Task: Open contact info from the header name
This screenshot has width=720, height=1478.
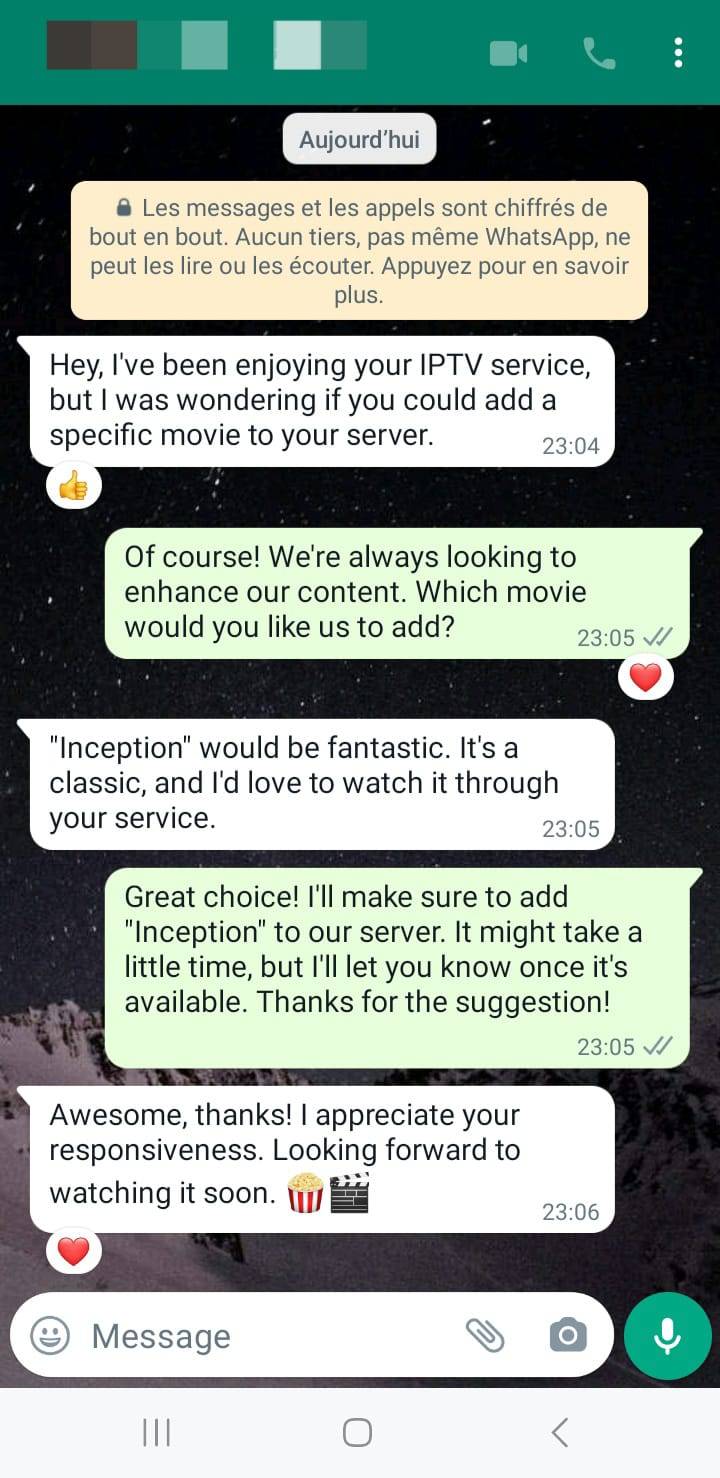Action: coord(206,46)
